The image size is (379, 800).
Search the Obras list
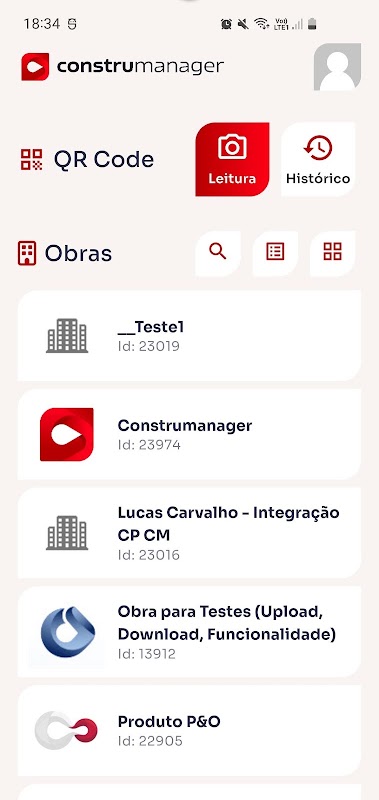click(x=218, y=253)
